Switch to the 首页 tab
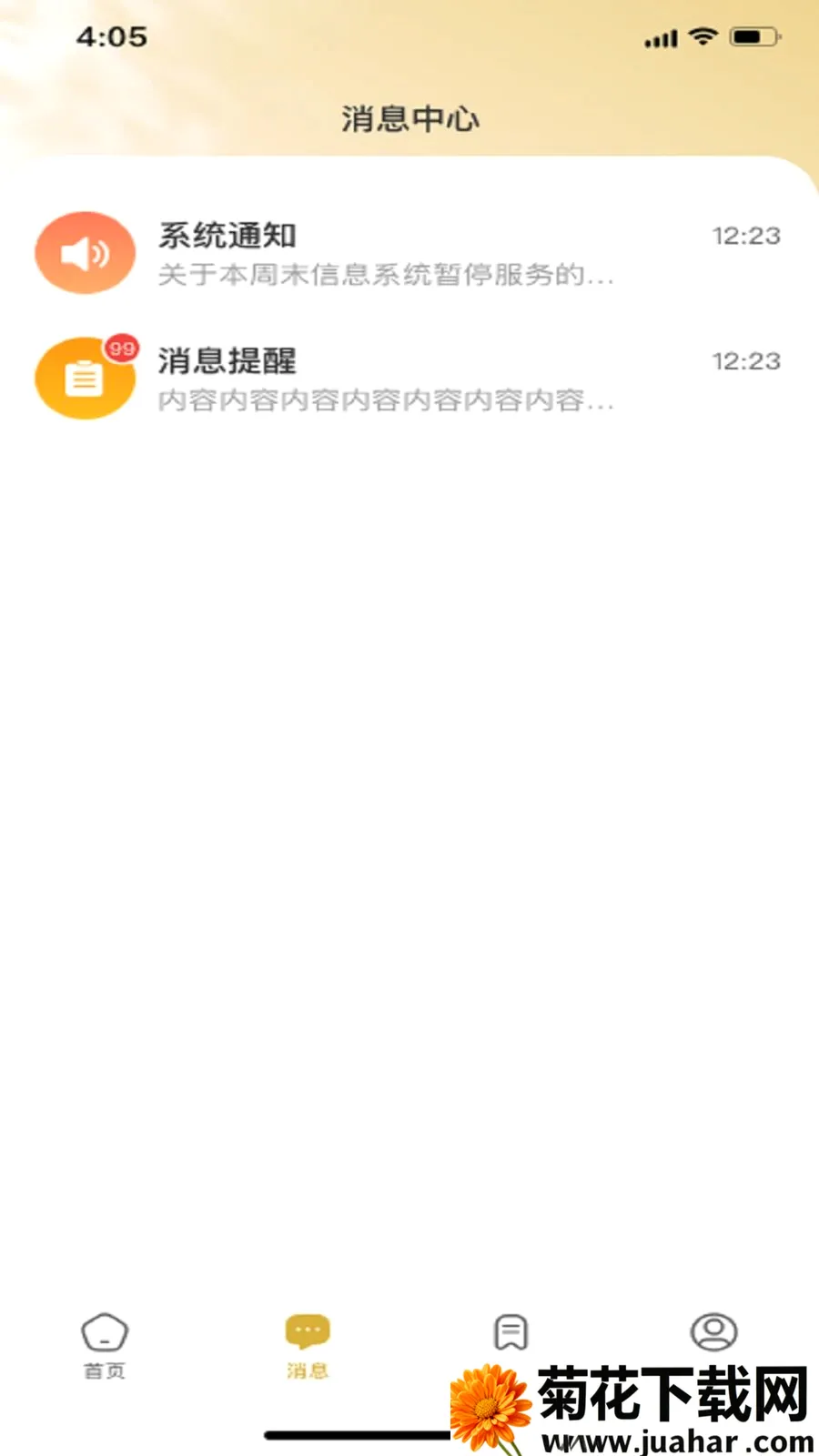Image resolution: width=819 pixels, height=1456 pixels. [105, 1346]
